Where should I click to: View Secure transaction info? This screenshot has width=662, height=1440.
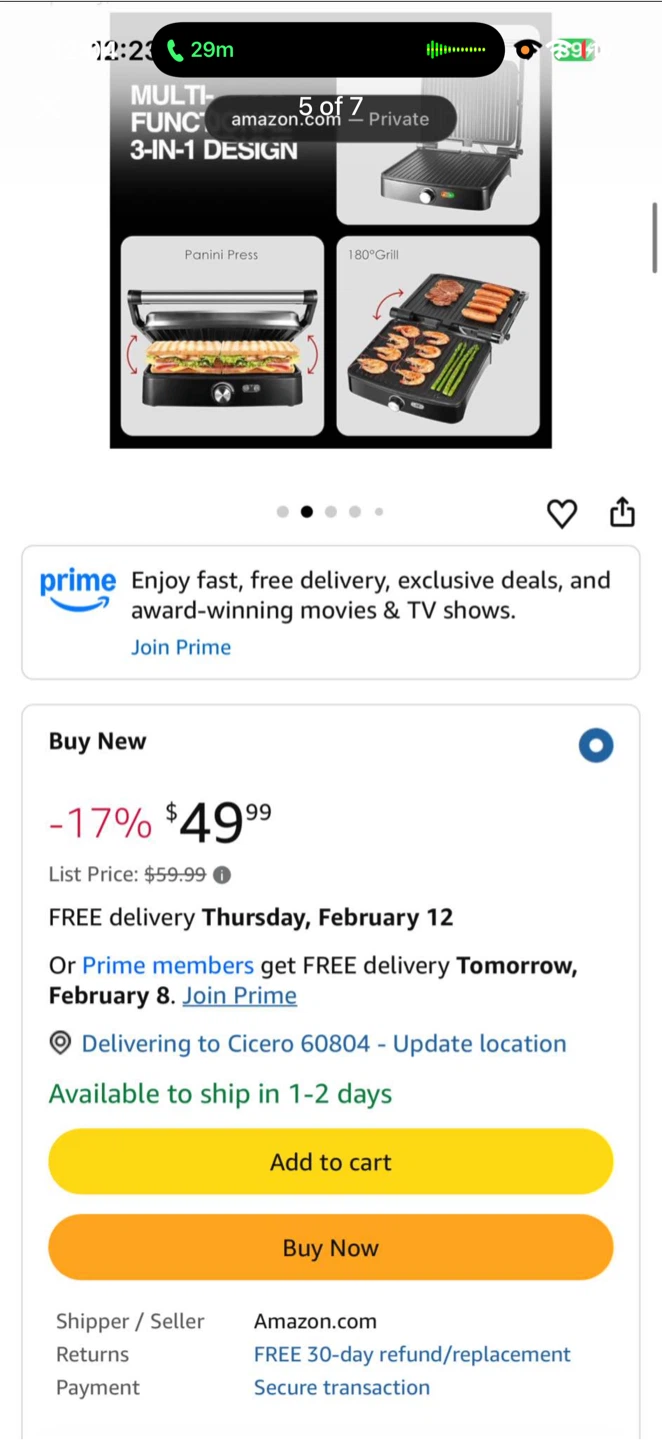342,1388
